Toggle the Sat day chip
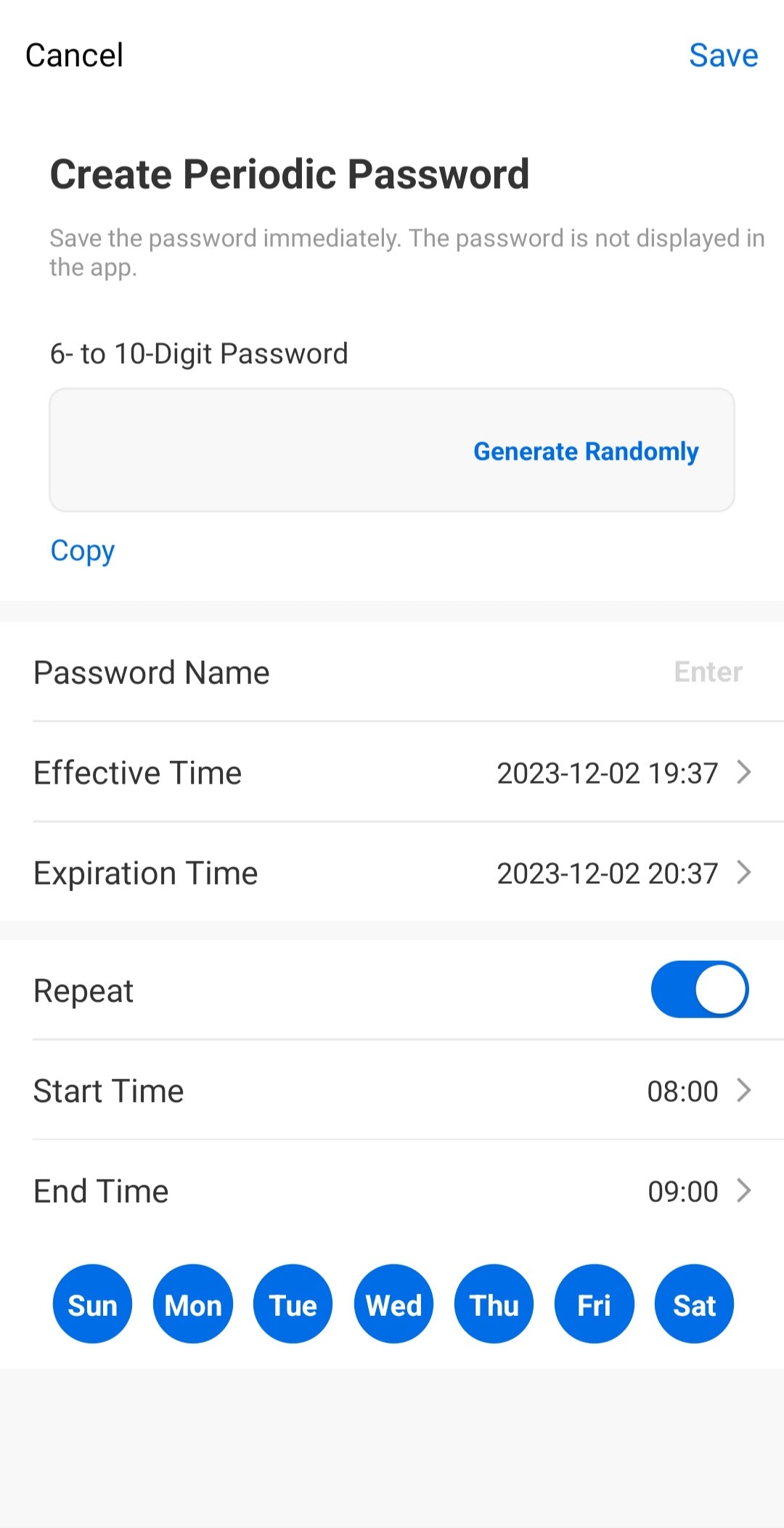784x1528 pixels. coord(694,1304)
